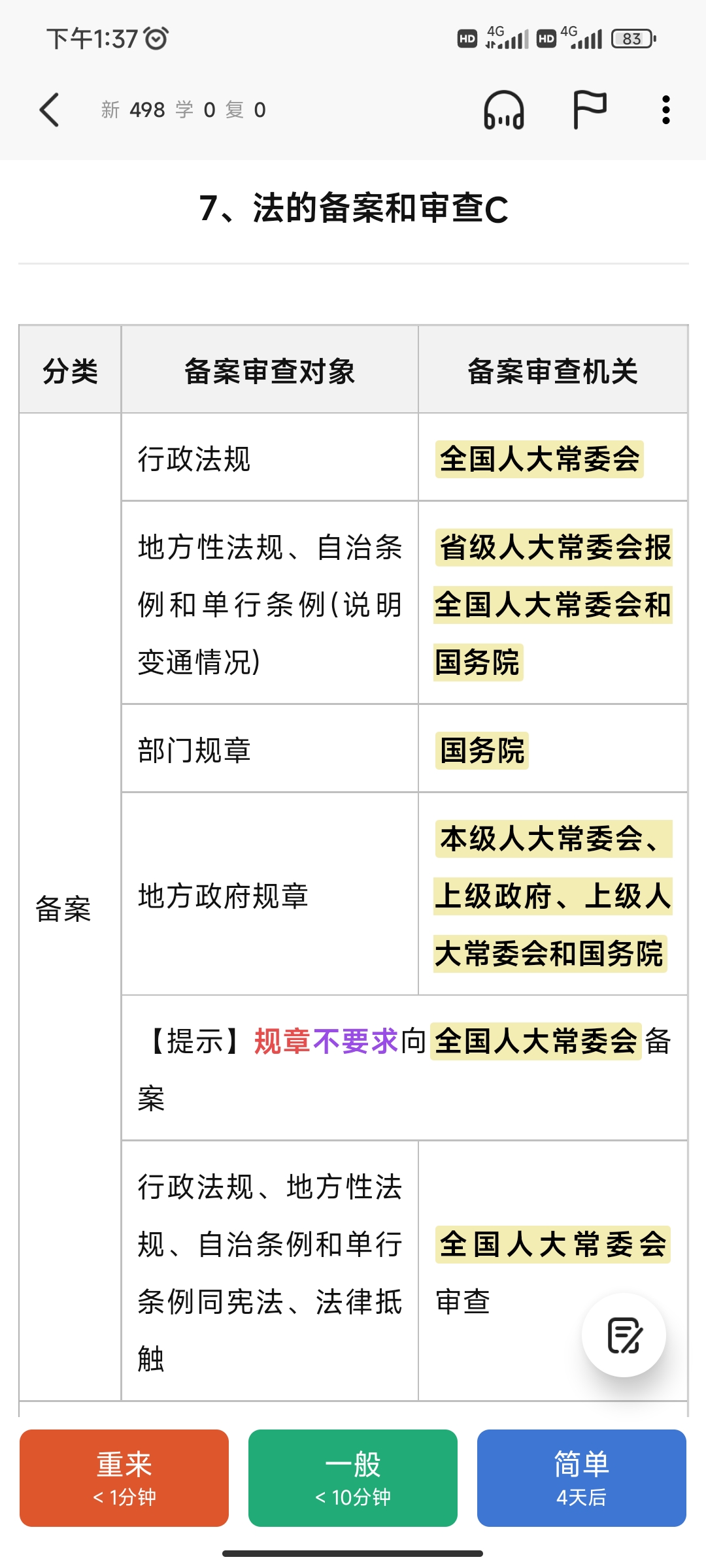Go back using the top-left arrow
Viewport: 706px width, 1568px height.
50,110
